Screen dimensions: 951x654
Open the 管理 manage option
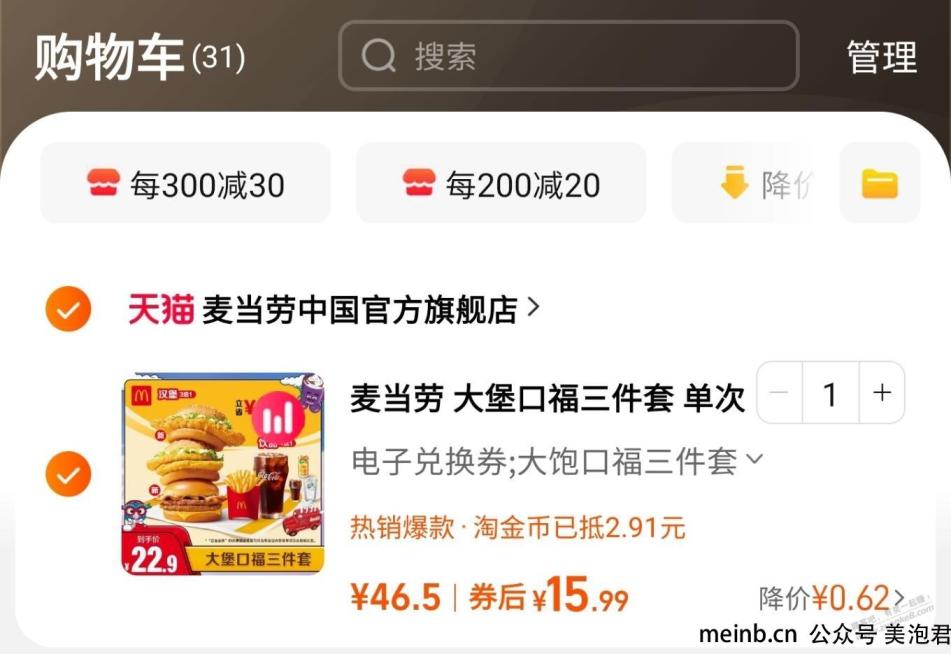[x=881, y=57]
